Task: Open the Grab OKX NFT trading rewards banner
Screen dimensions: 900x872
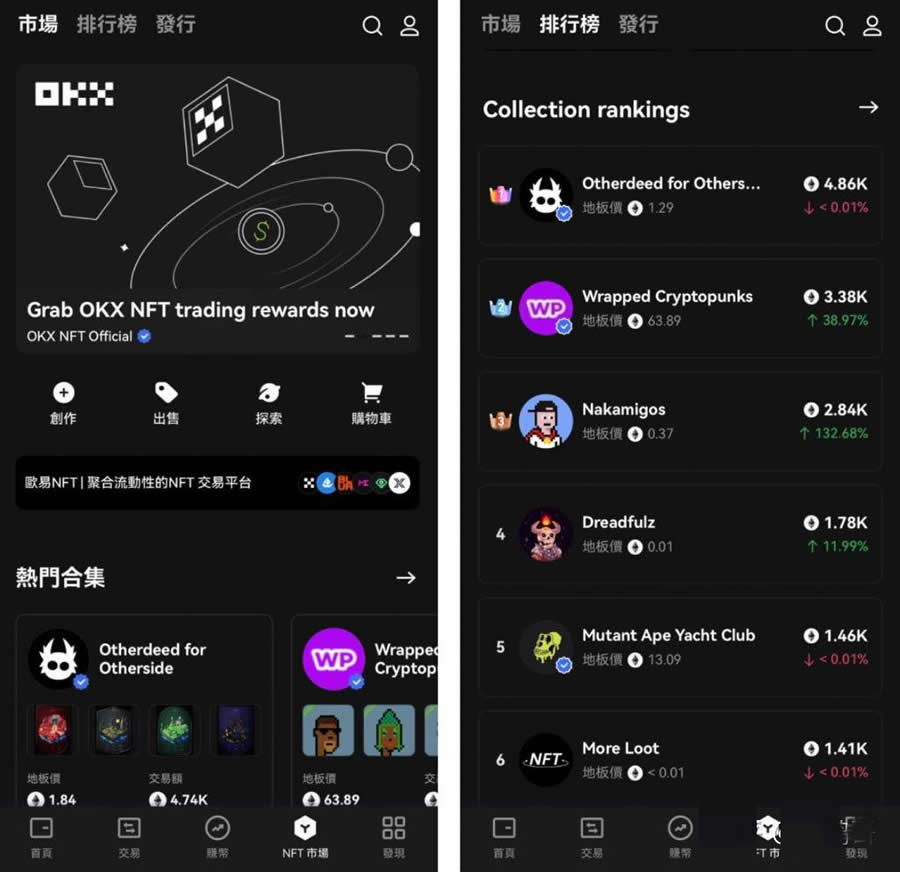Action: [x=217, y=208]
